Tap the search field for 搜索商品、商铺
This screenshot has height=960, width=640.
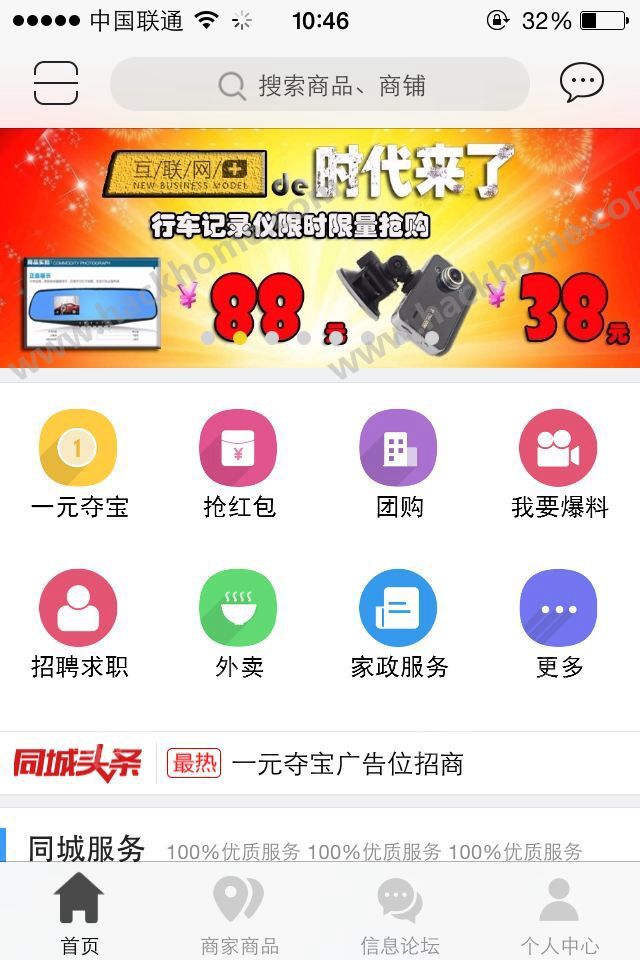tap(320, 84)
